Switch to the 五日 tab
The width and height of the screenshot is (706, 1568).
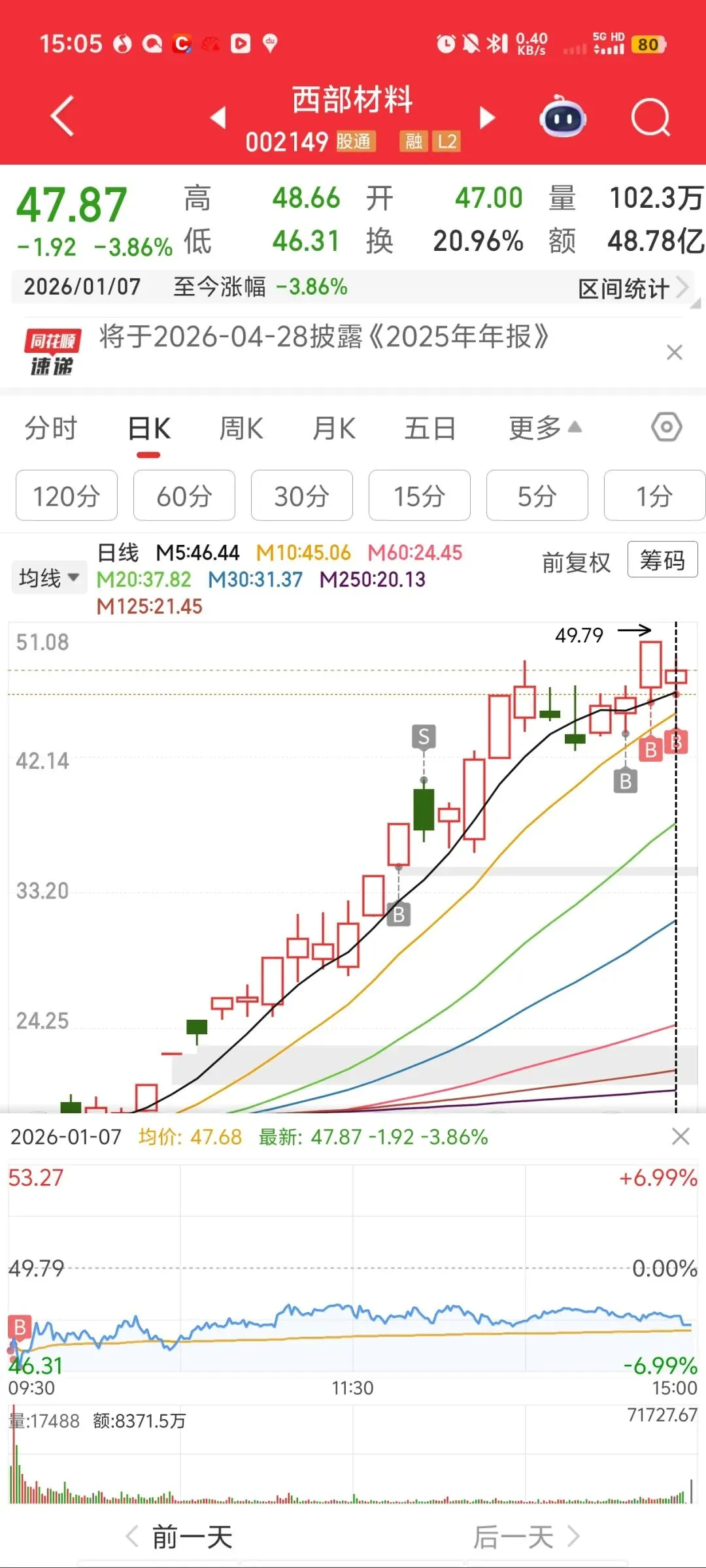(429, 429)
